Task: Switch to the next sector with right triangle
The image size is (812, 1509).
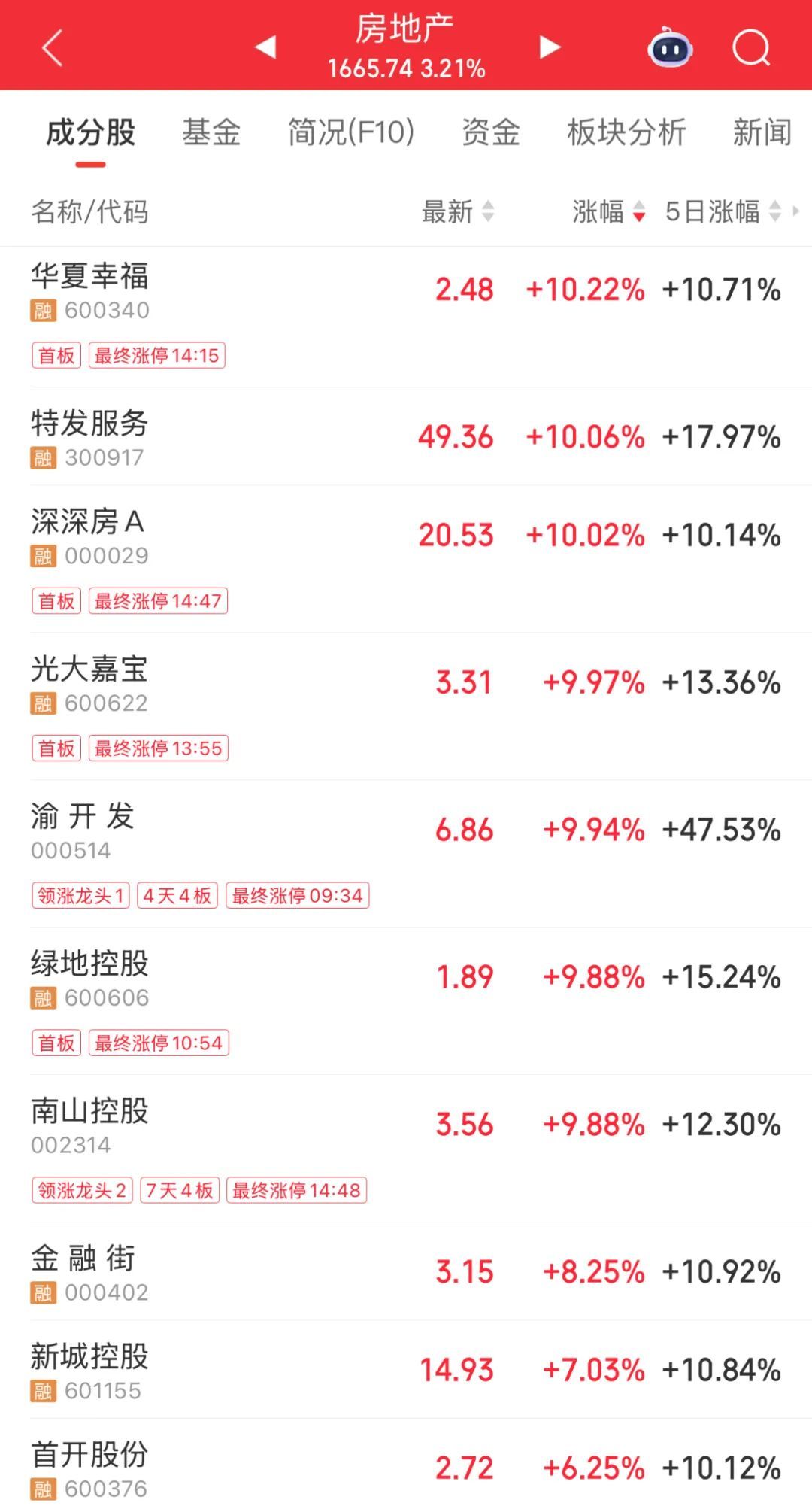Action: point(550,47)
